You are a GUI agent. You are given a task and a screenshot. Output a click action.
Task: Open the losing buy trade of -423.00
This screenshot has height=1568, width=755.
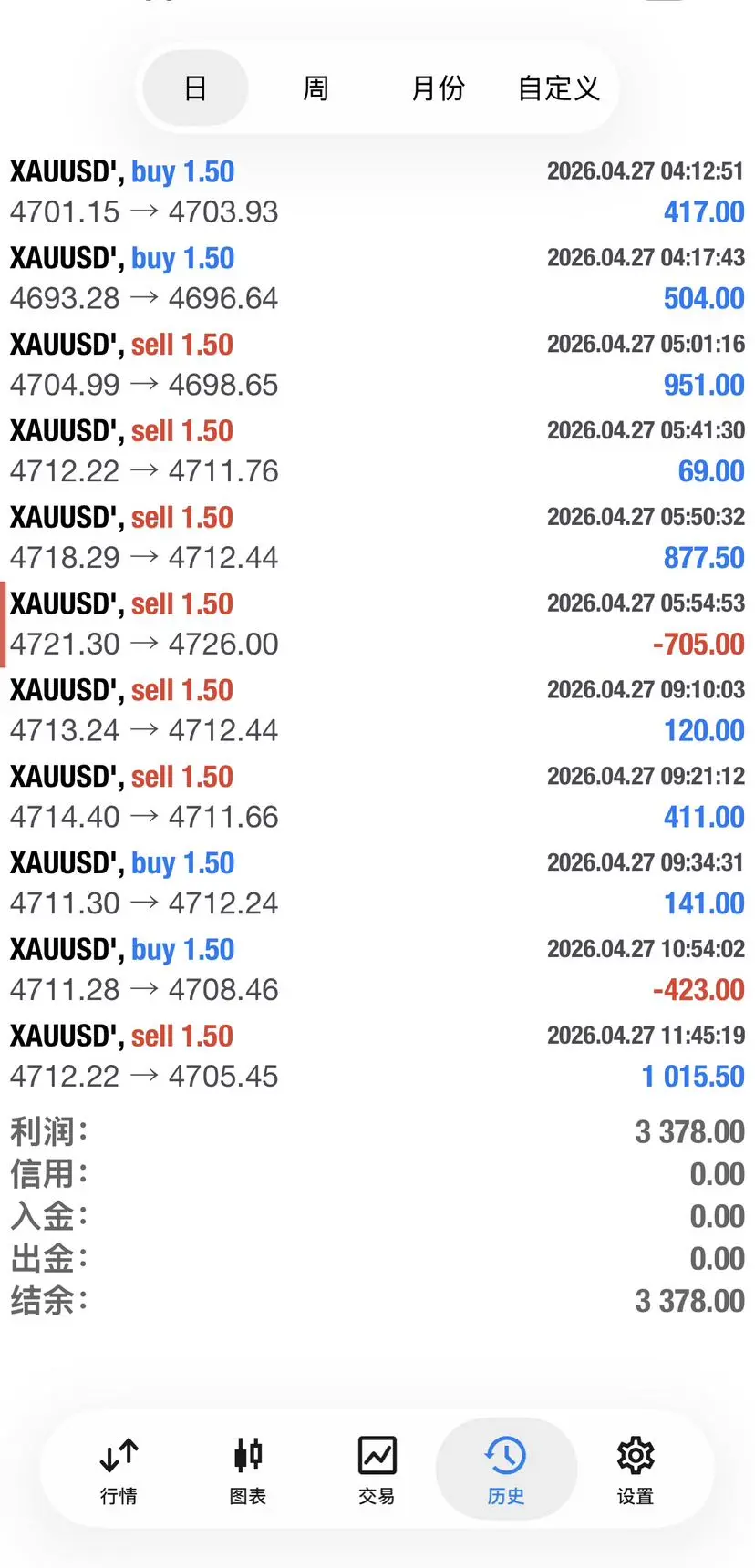coord(377,969)
